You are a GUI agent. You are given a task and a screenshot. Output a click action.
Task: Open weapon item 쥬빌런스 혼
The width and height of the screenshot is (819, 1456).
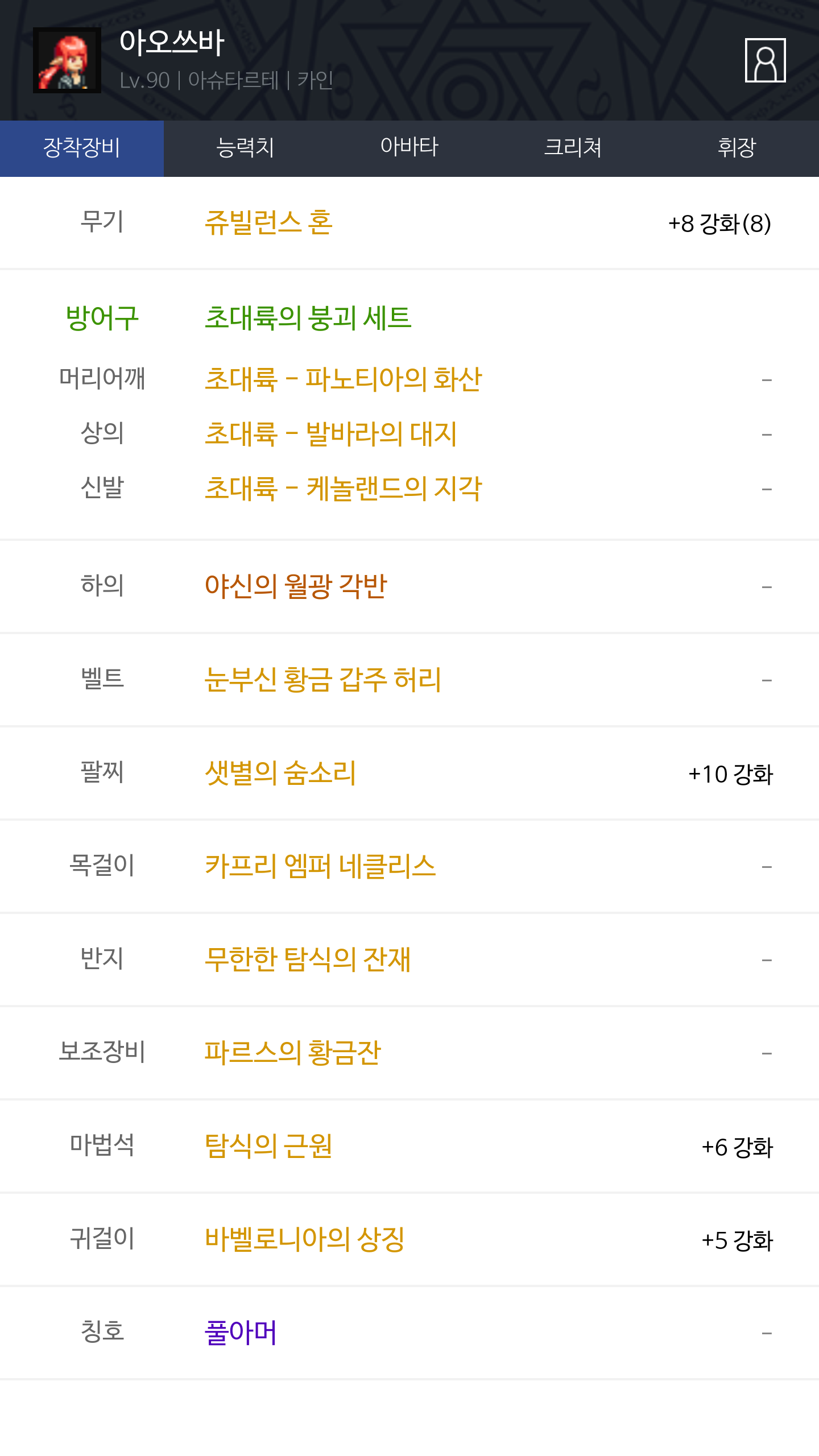tap(268, 222)
